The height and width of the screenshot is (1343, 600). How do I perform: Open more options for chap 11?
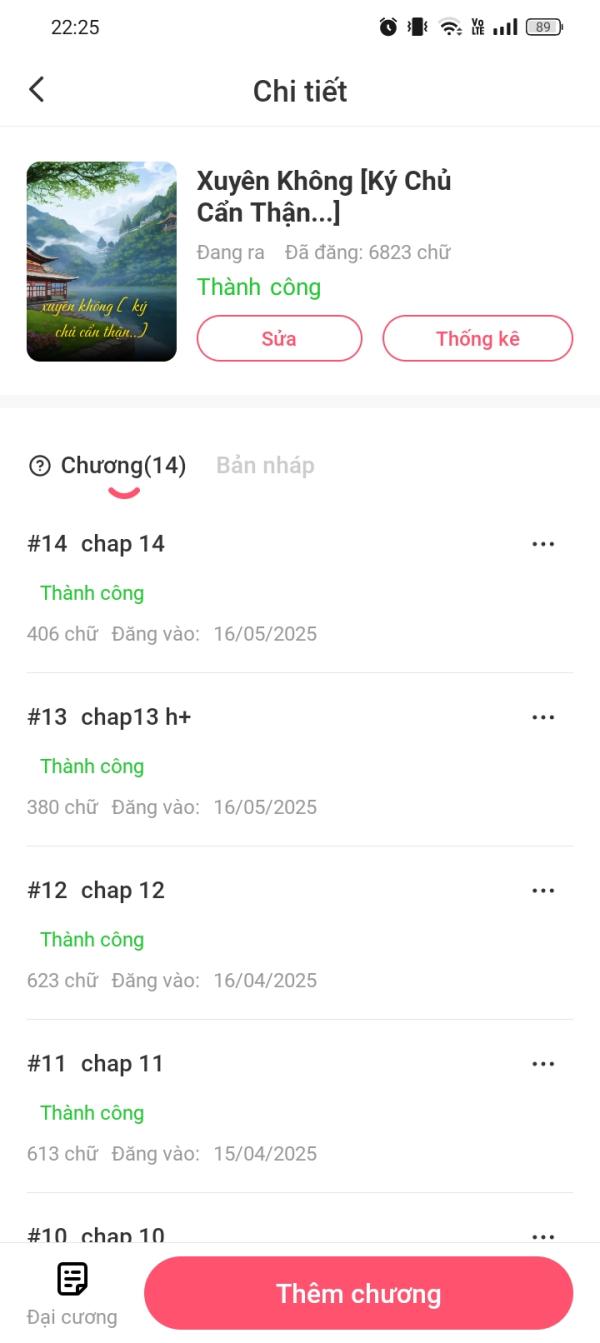point(543,1064)
